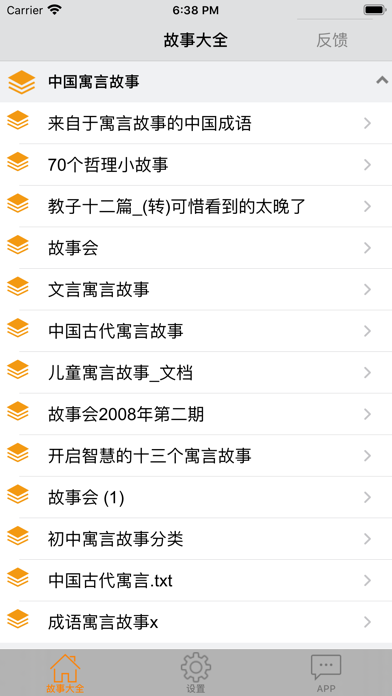Select 初中寓言故事分类
This screenshot has width=392, height=696.
tap(196, 539)
